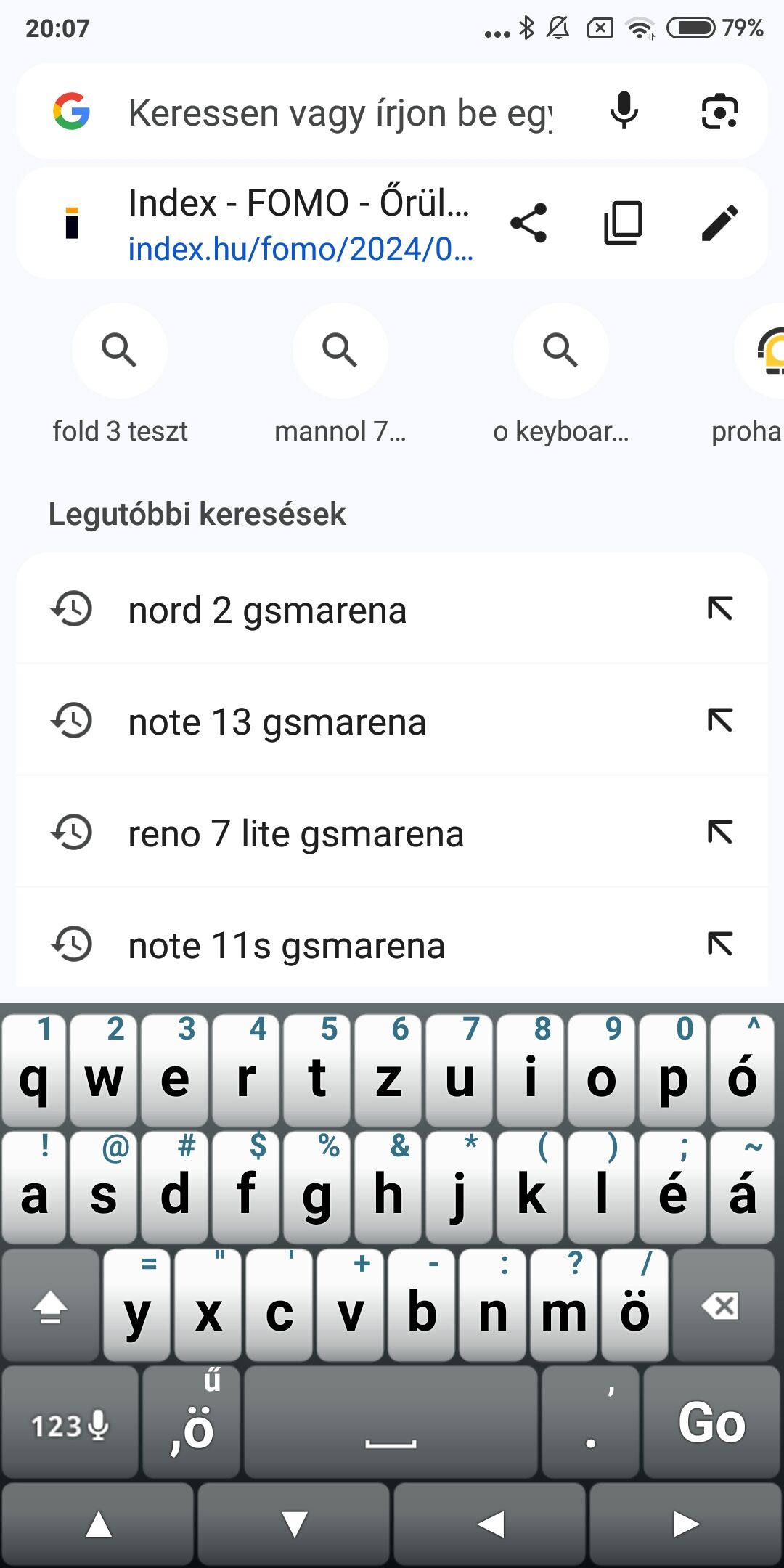Tap the search or URL input field

[x=340, y=113]
